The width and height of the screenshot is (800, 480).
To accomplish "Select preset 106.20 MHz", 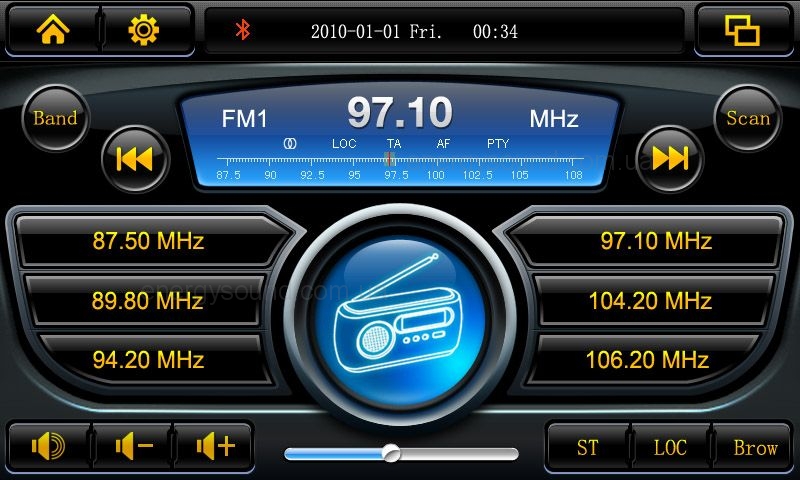I will (x=656, y=359).
